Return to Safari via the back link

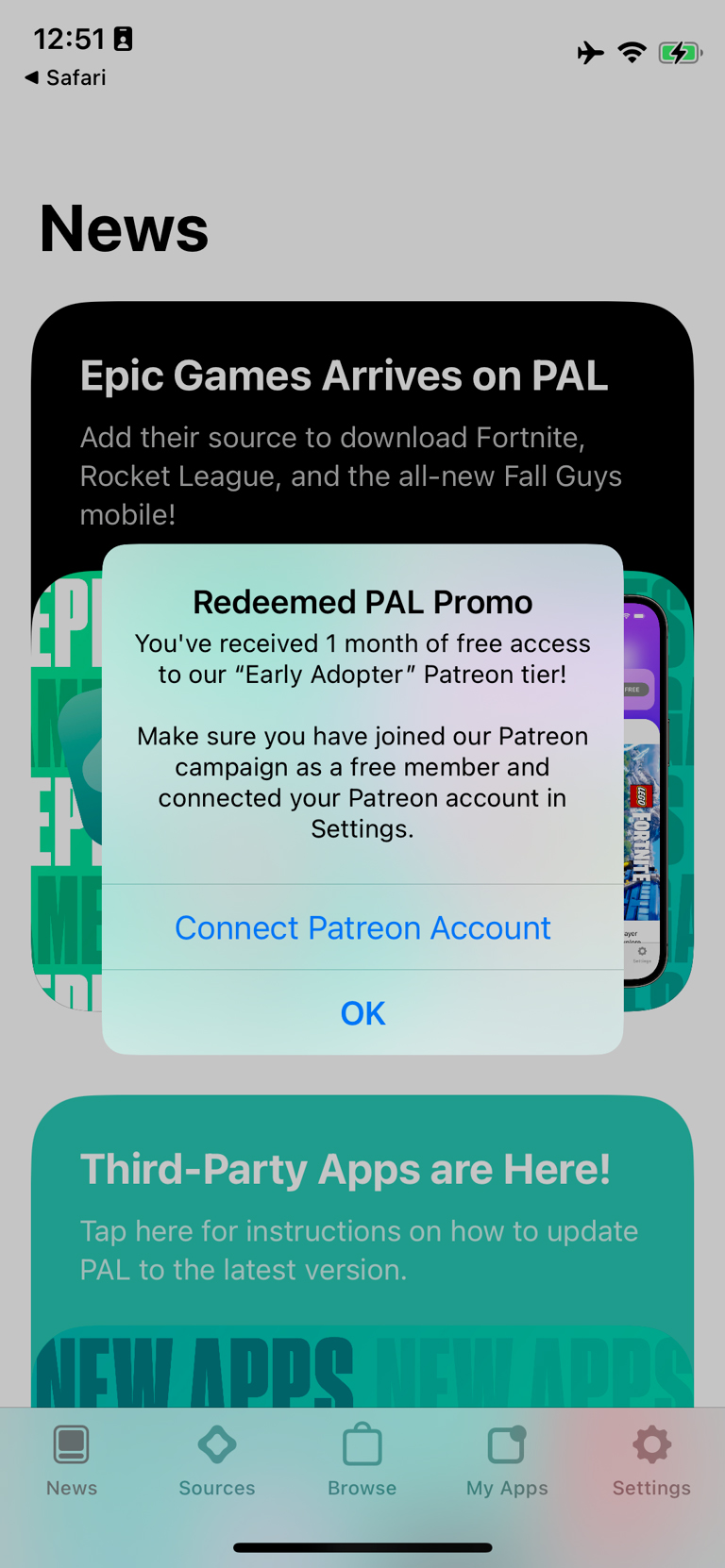(65, 77)
